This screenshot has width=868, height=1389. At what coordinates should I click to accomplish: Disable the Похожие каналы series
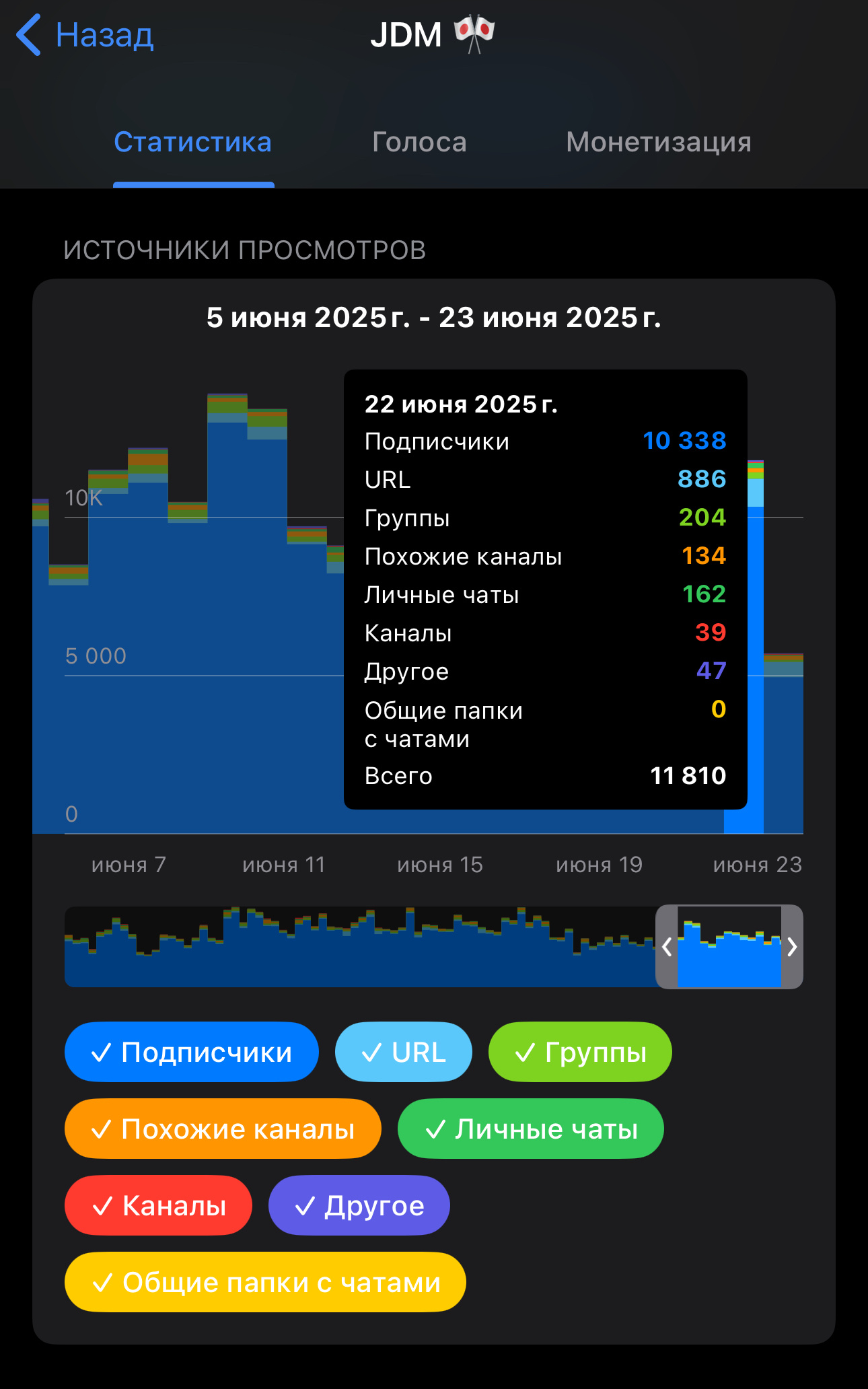[x=223, y=1129]
